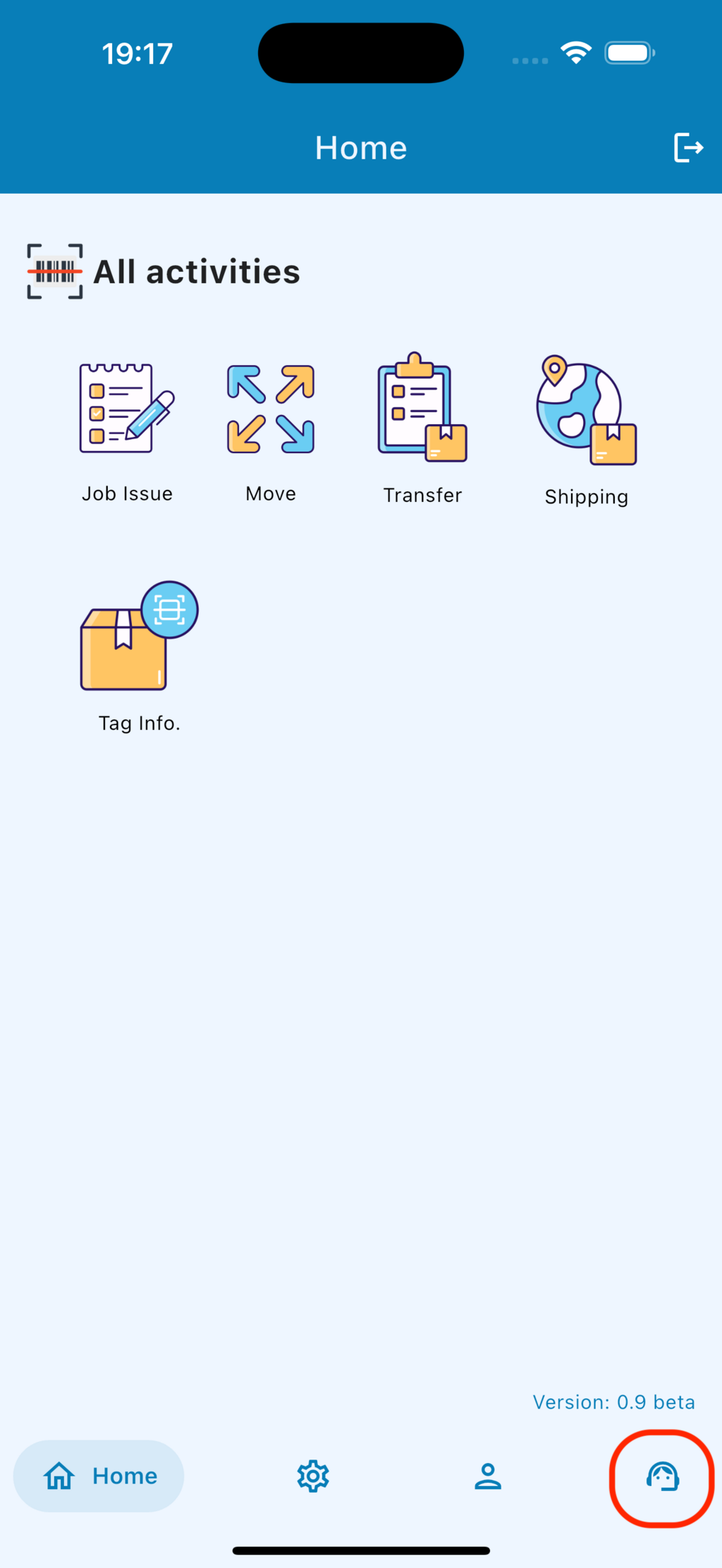Open the settings gear tab
722x1568 pixels.
coord(313,1476)
